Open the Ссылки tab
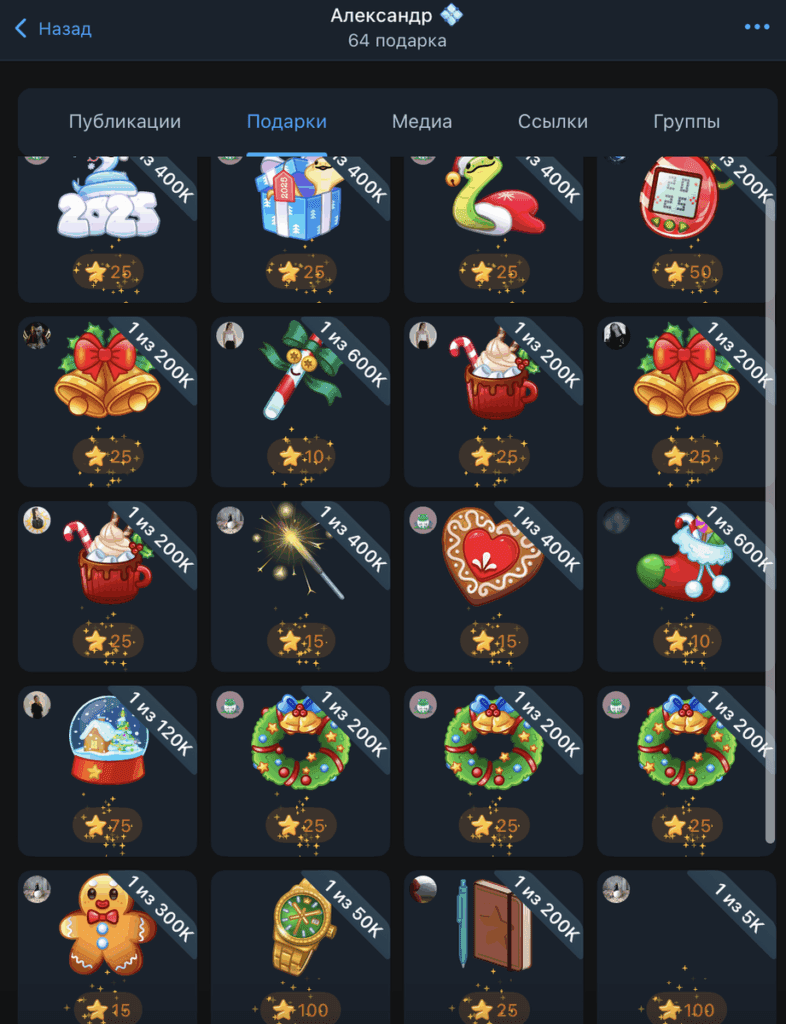The width and height of the screenshot is (786, 1024). point(553,122)
